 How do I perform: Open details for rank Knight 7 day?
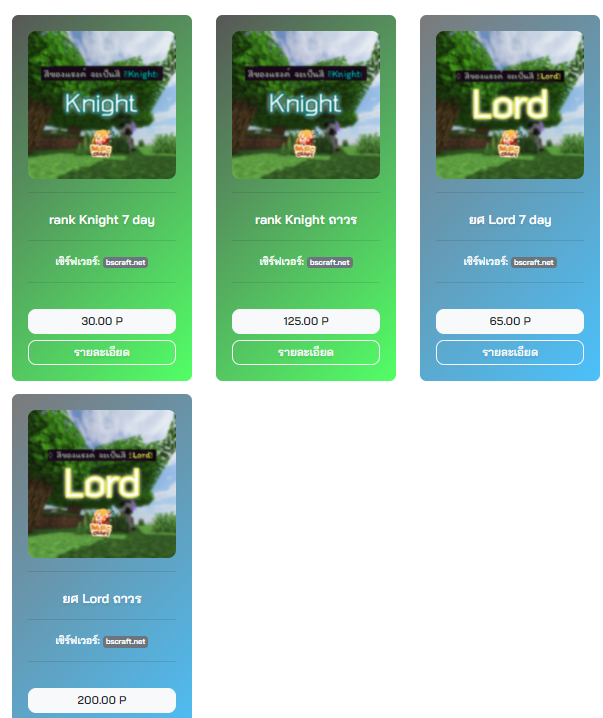102,352
